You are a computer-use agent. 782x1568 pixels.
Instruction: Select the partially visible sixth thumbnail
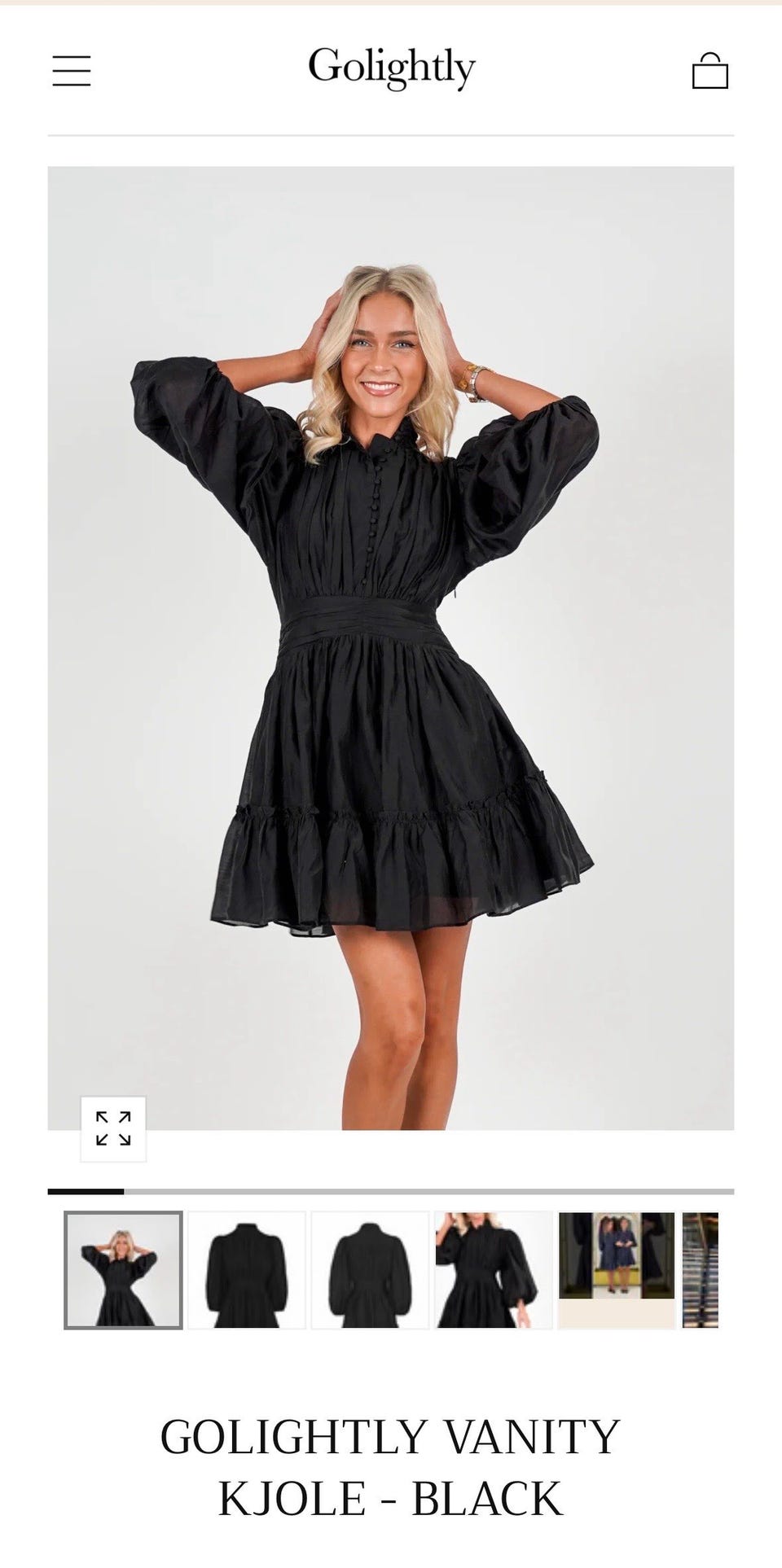click(x=701, y=1270)
